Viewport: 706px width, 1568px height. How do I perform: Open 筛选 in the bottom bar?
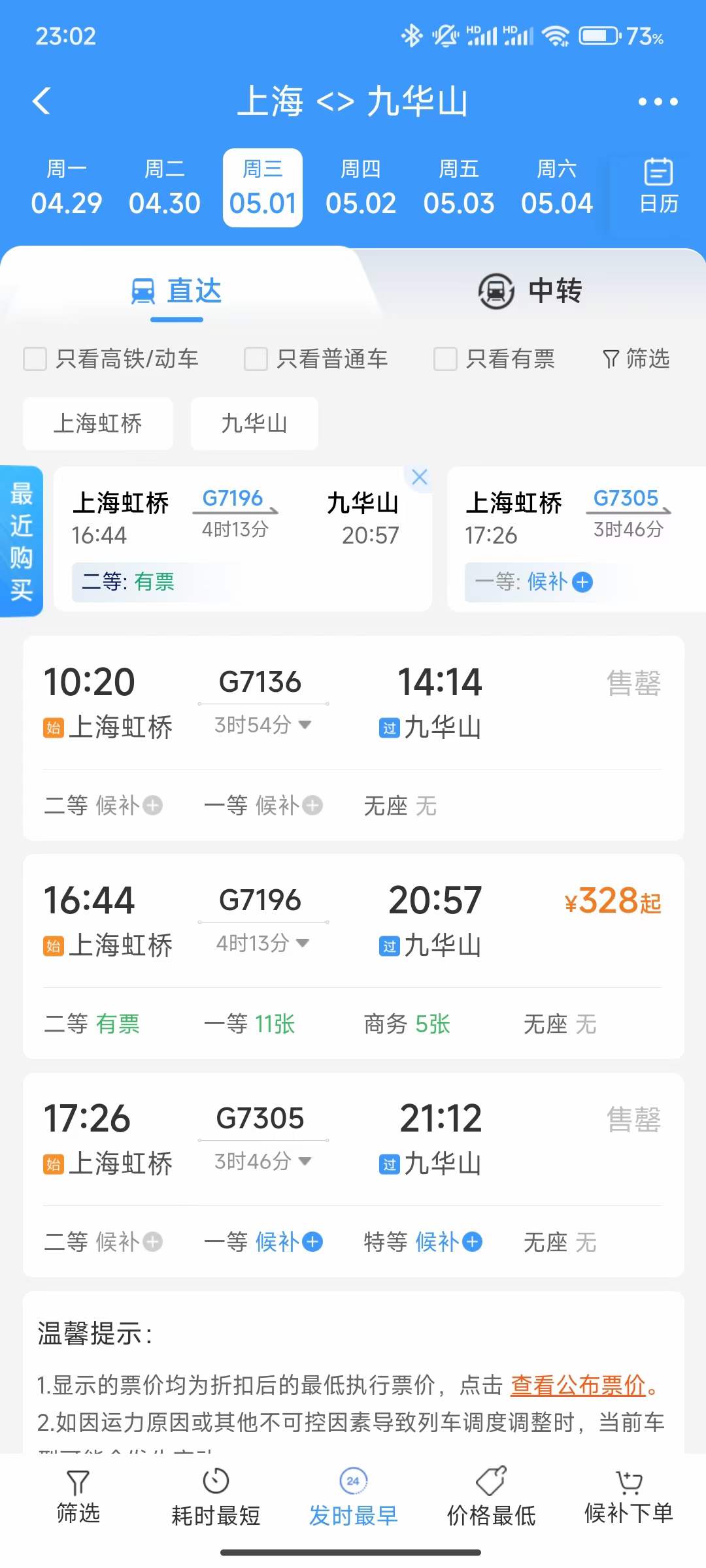(x=78, y=1497)
